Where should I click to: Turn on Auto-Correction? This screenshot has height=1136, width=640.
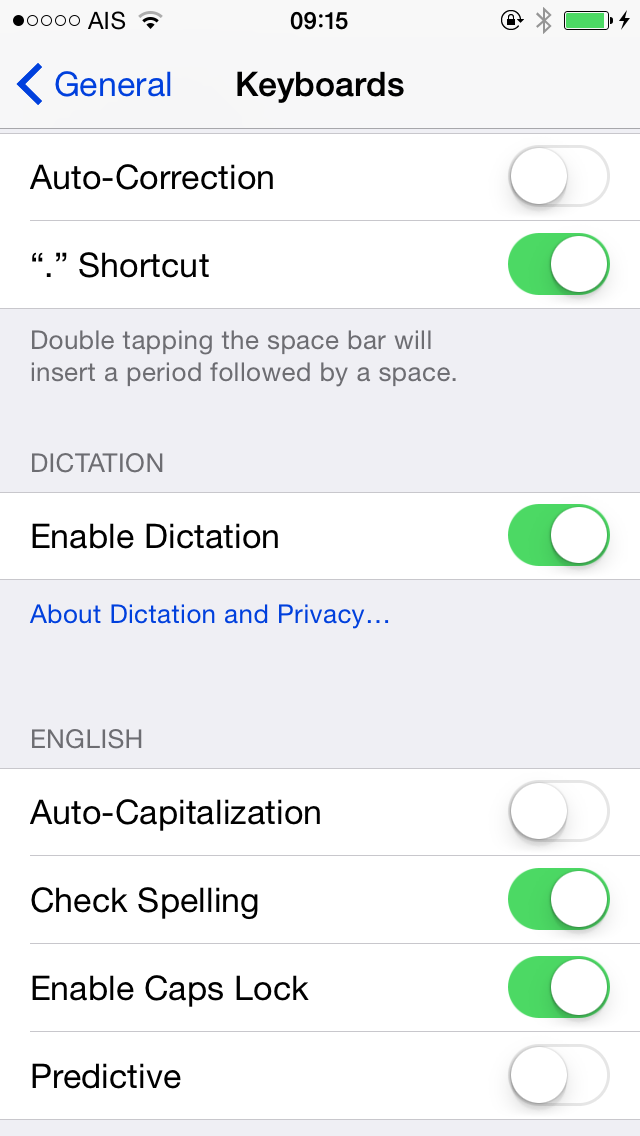[559, 177]
